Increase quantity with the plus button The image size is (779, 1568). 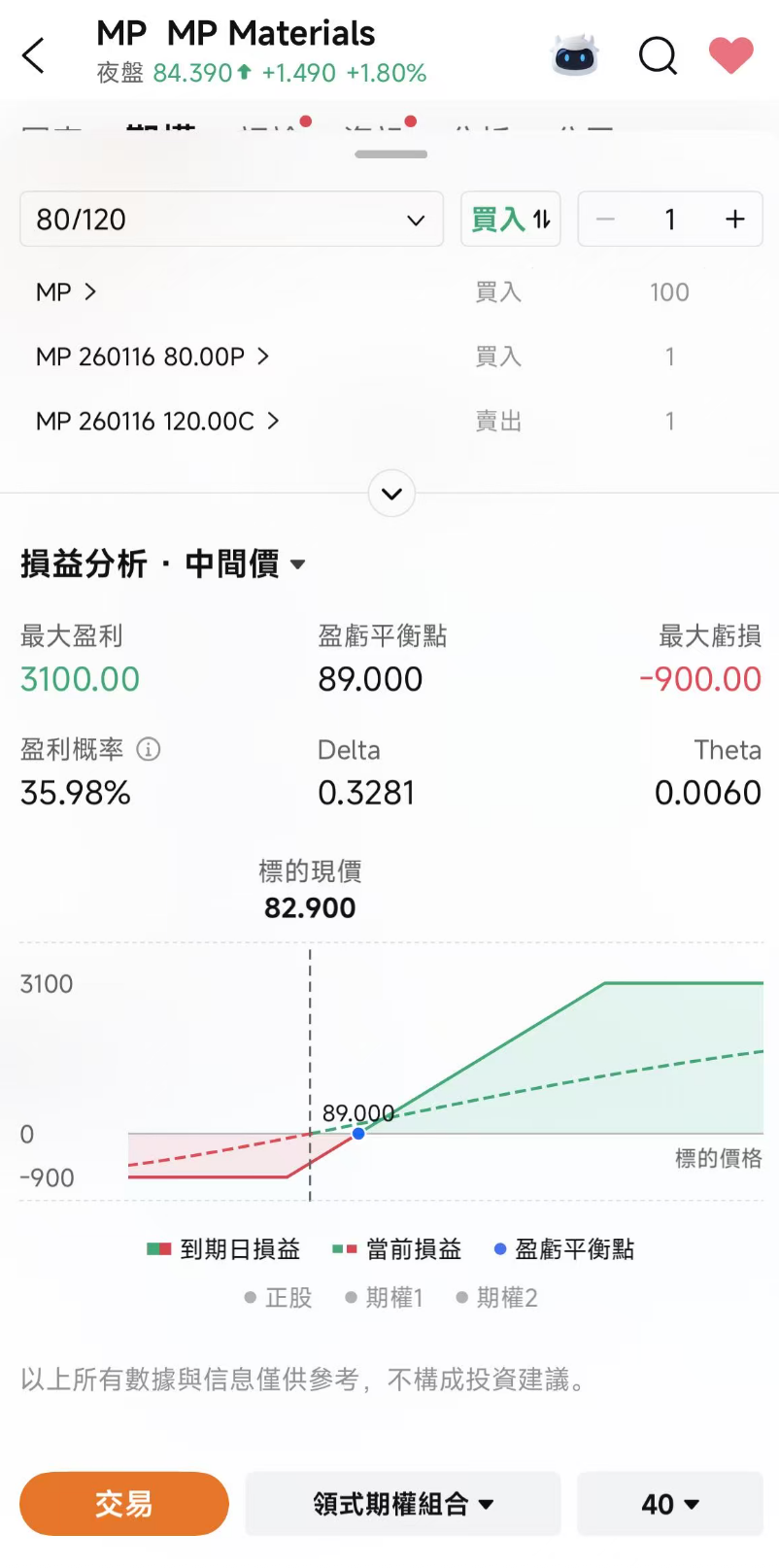735,220
